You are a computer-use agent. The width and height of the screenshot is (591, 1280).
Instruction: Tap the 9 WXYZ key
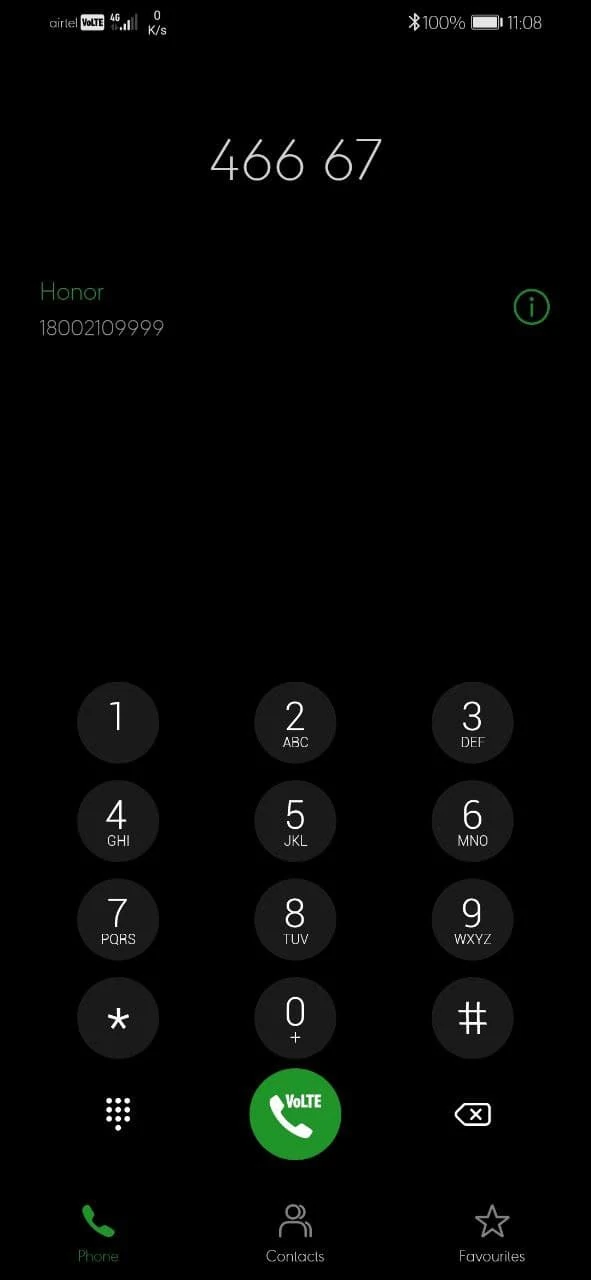472,919
